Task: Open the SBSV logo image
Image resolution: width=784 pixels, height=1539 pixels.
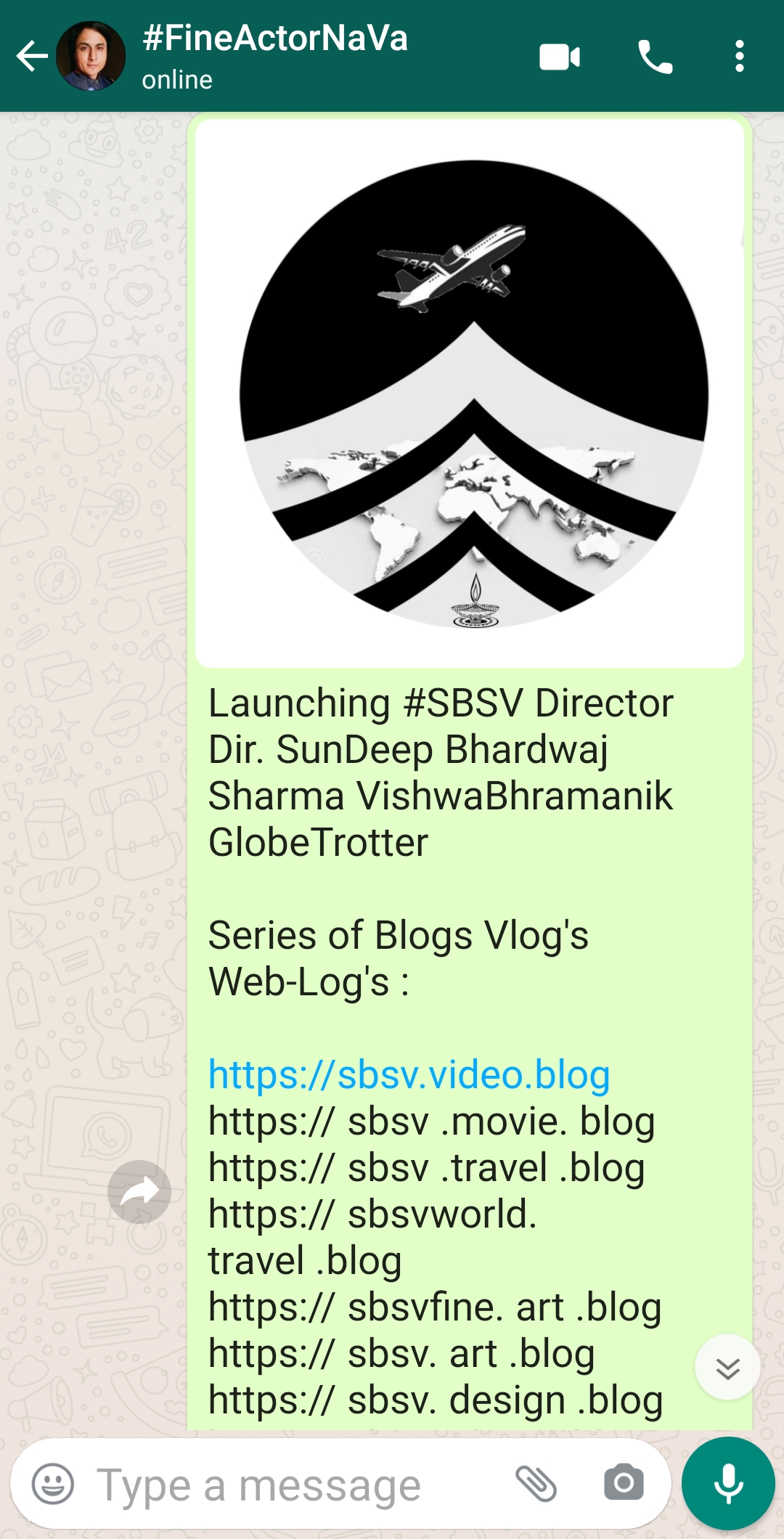Action: (470, 393)
